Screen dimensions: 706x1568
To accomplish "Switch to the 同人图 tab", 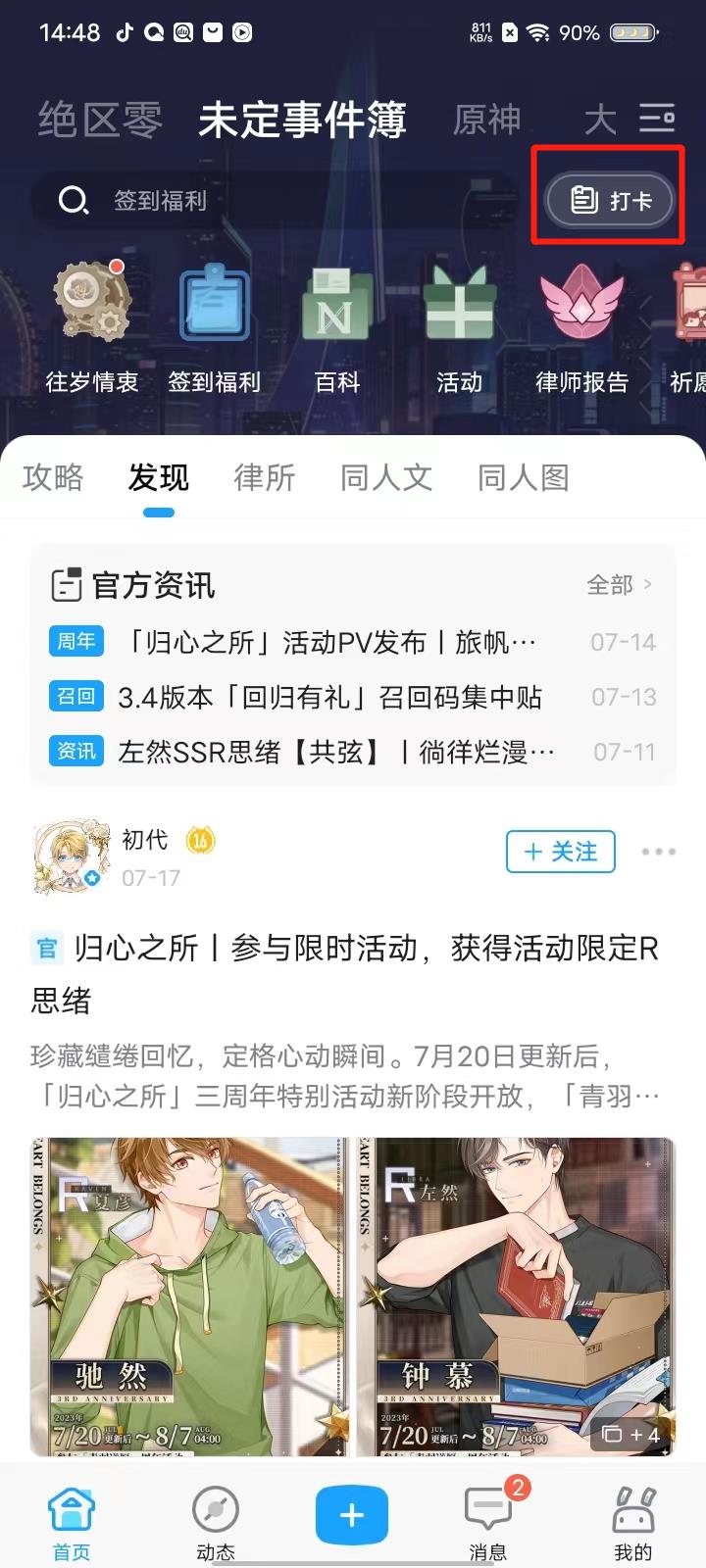I will 523,478.
